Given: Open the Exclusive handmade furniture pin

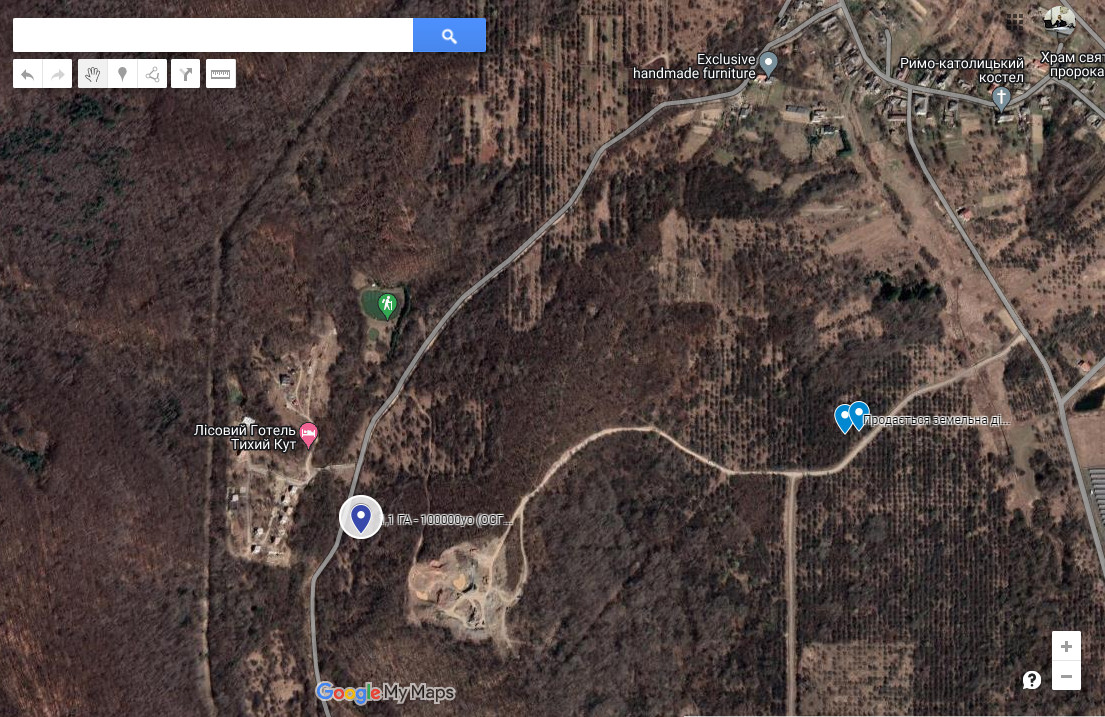Looking at the screenshot, I should (768, 64).
